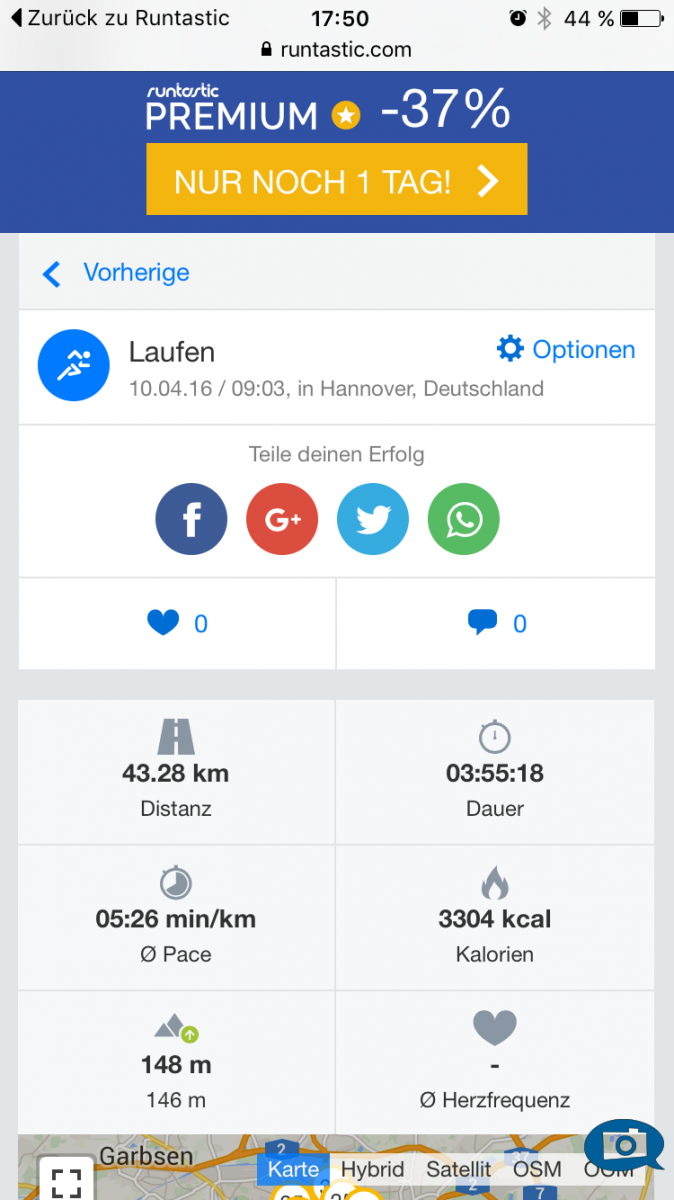Share the run on Google+
674x1200 pixels.
tap(282, 519)
